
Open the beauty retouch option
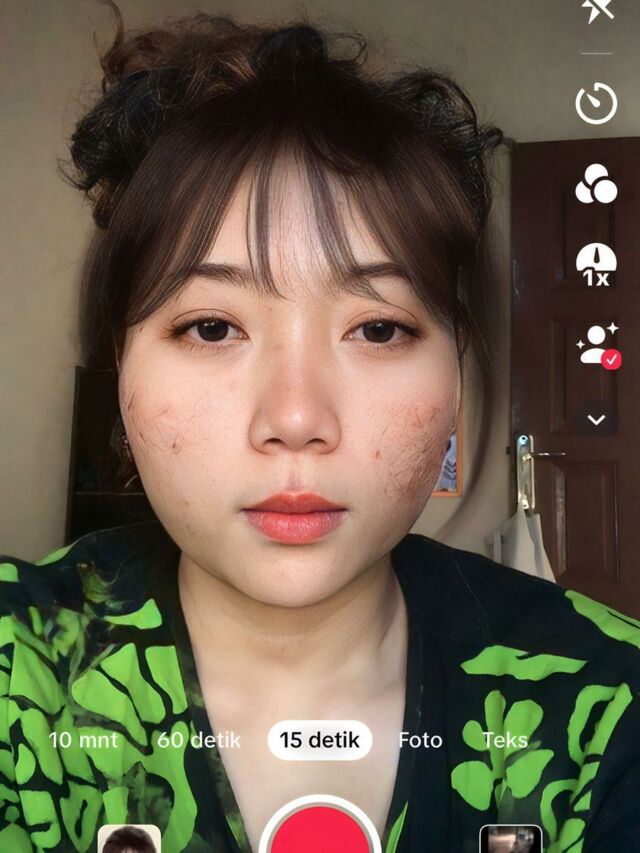(x=597, y=346)
